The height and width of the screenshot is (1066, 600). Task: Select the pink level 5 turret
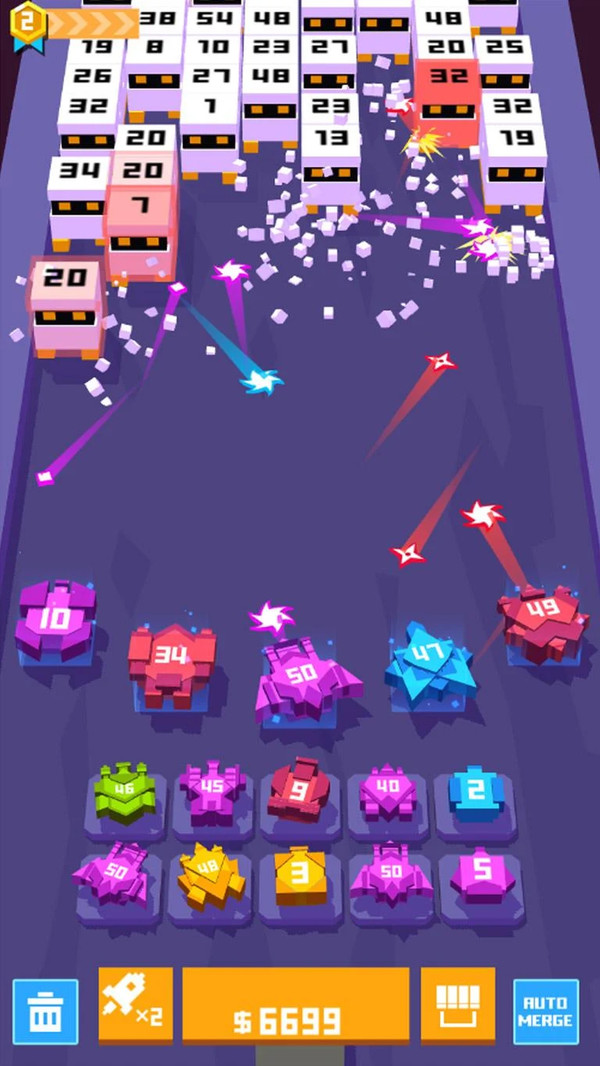pos(482,875)
